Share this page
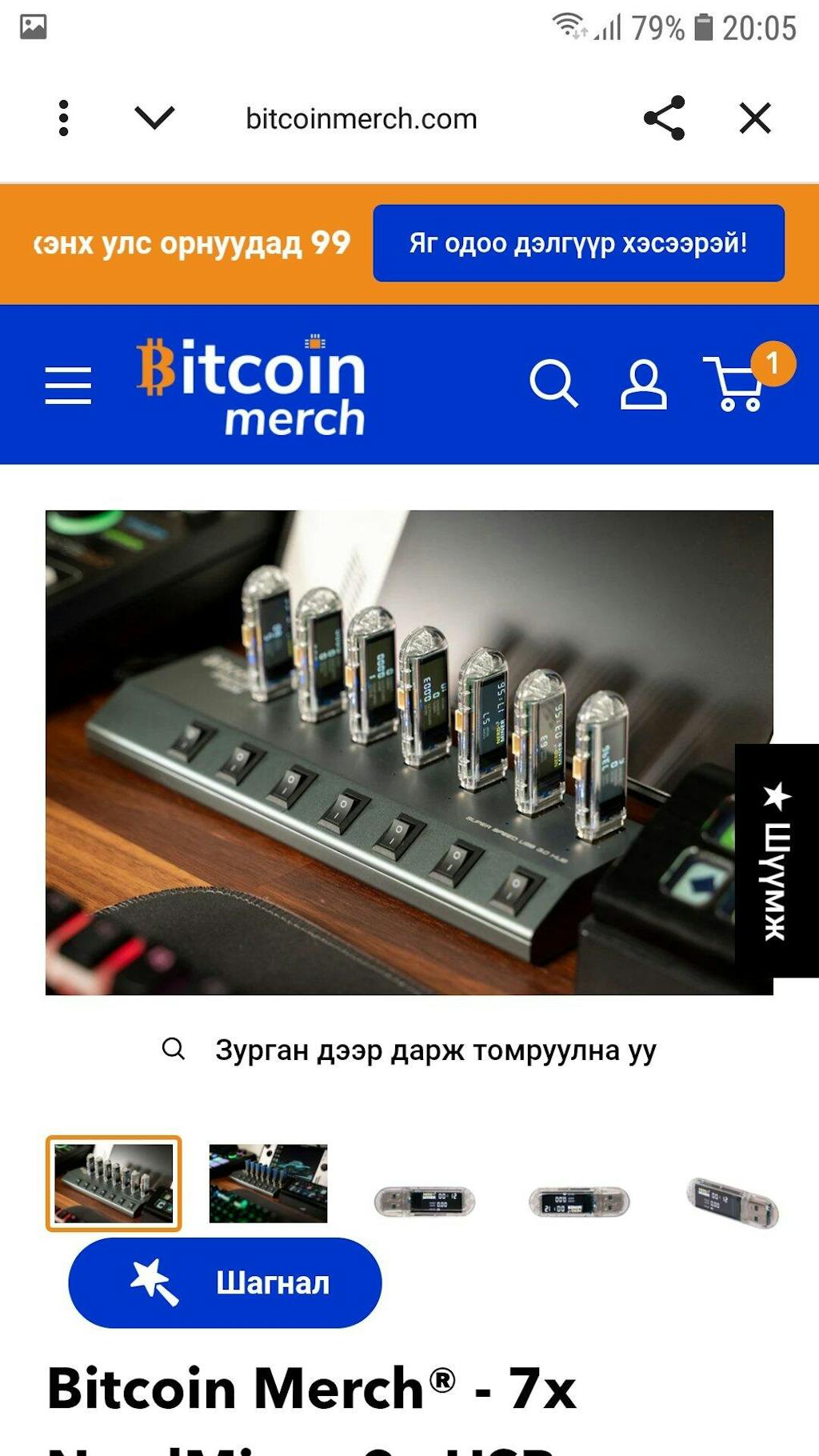This screenshot has height=1456, width=819. [664, 118]
